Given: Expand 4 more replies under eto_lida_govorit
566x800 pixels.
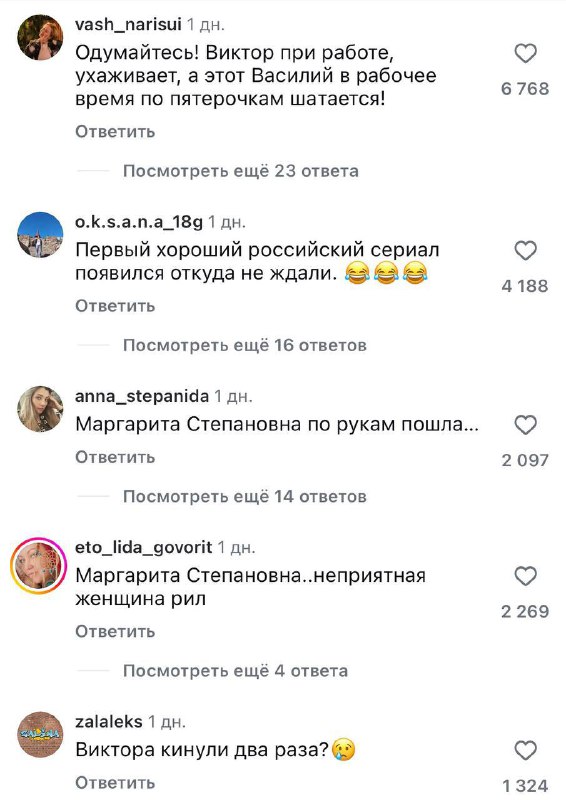Looking at the screenshot, I should (235, 671).
